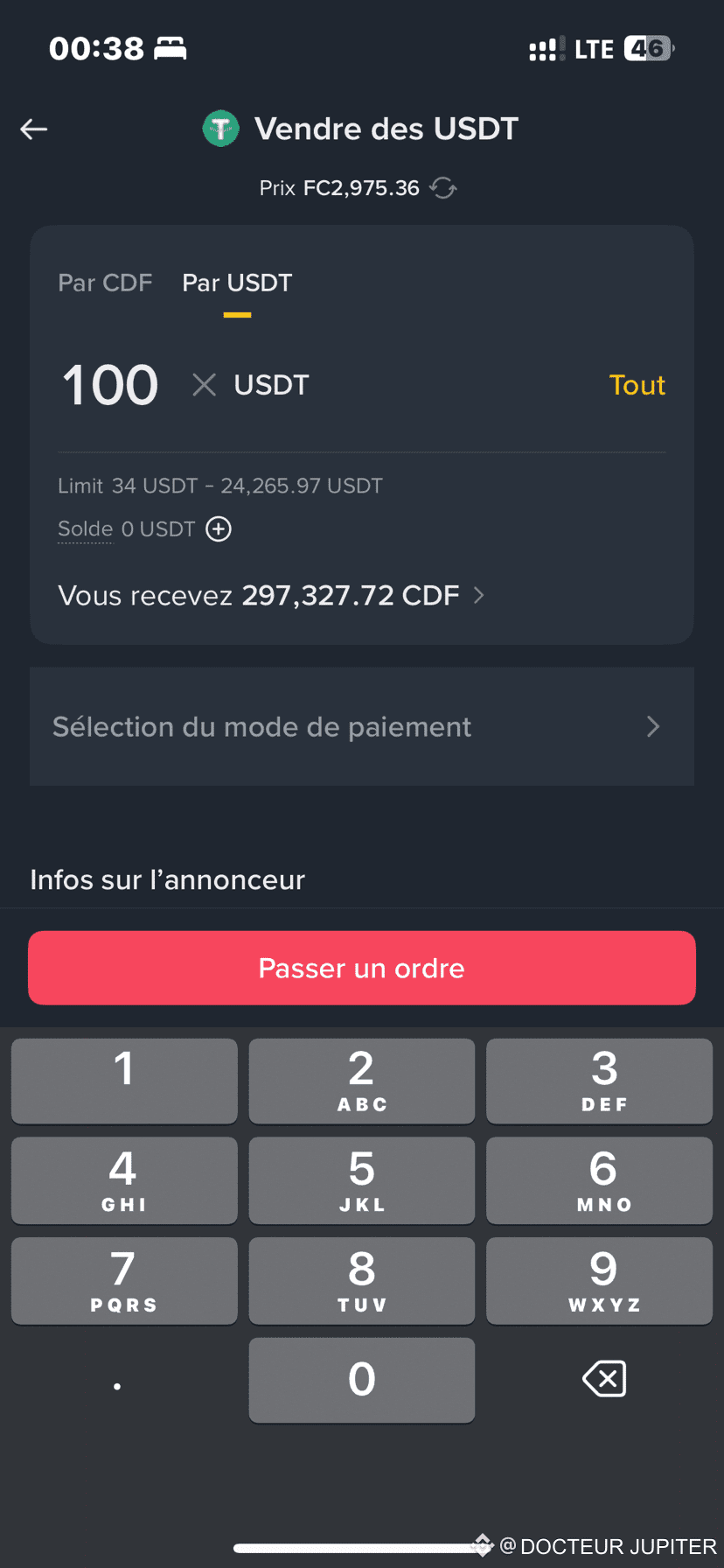Switch to the Par CDF tab
Viewport: 724px width, 1568px height.
[105, 283]
